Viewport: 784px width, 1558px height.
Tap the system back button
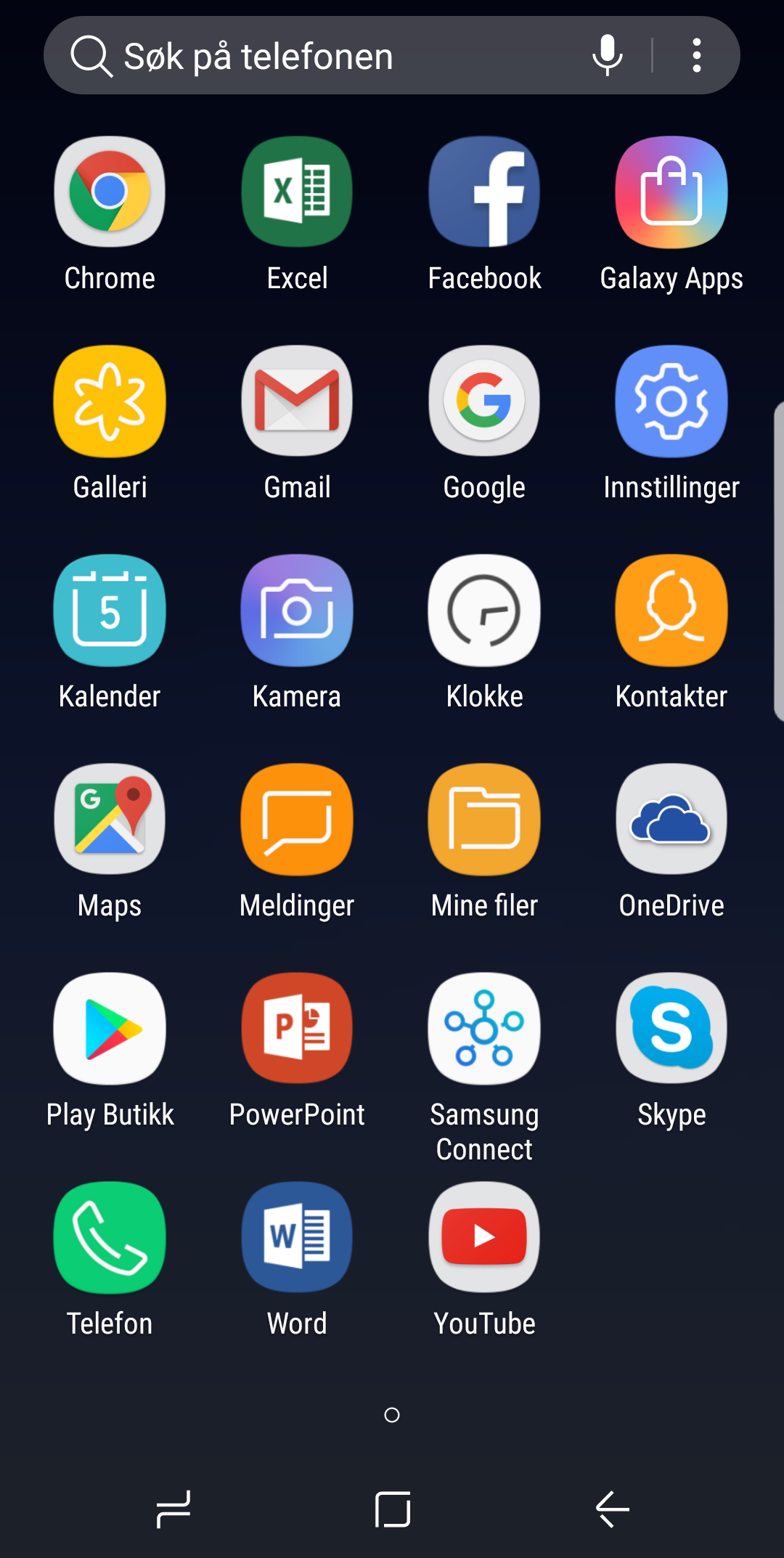pos(612,1509)
